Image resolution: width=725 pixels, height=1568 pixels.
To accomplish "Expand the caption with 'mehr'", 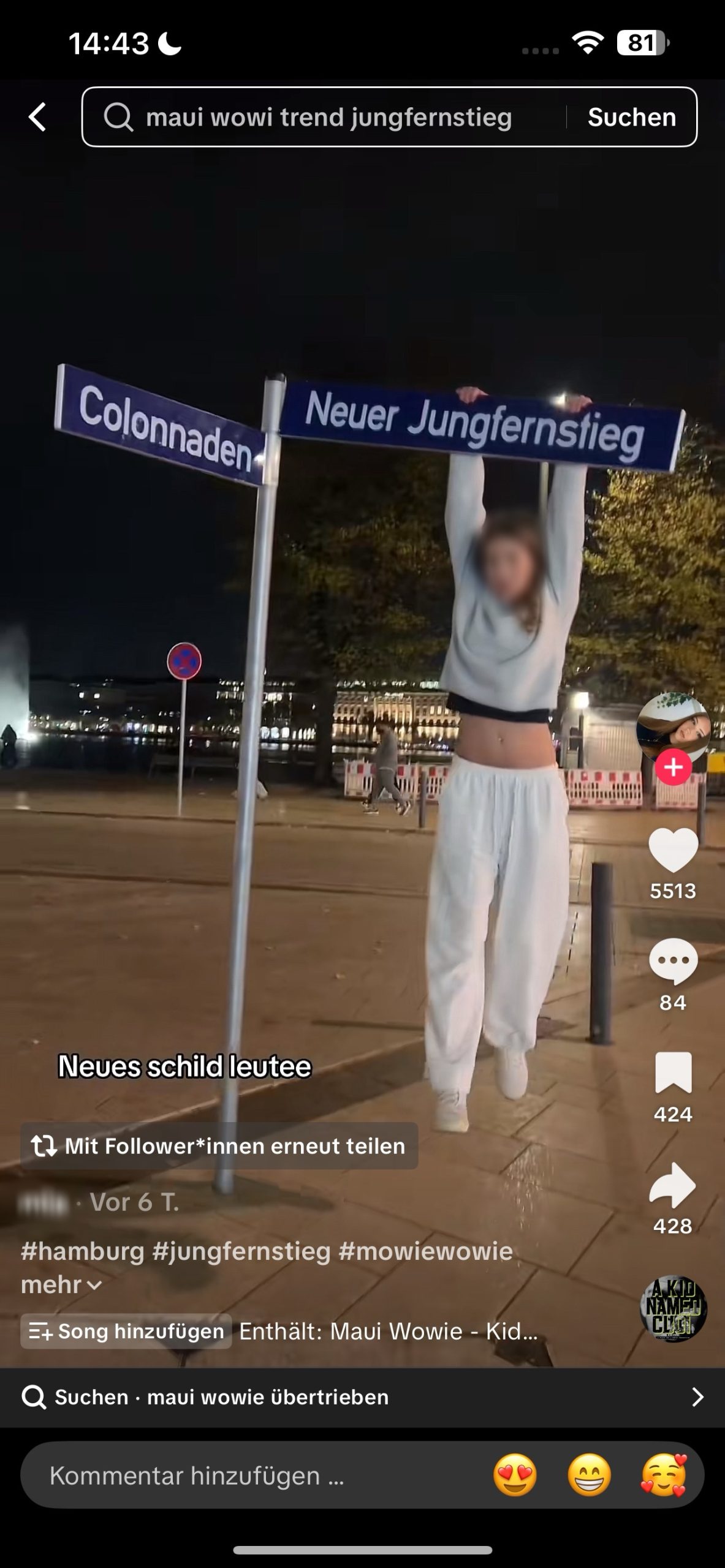I will pos(61,1285).
